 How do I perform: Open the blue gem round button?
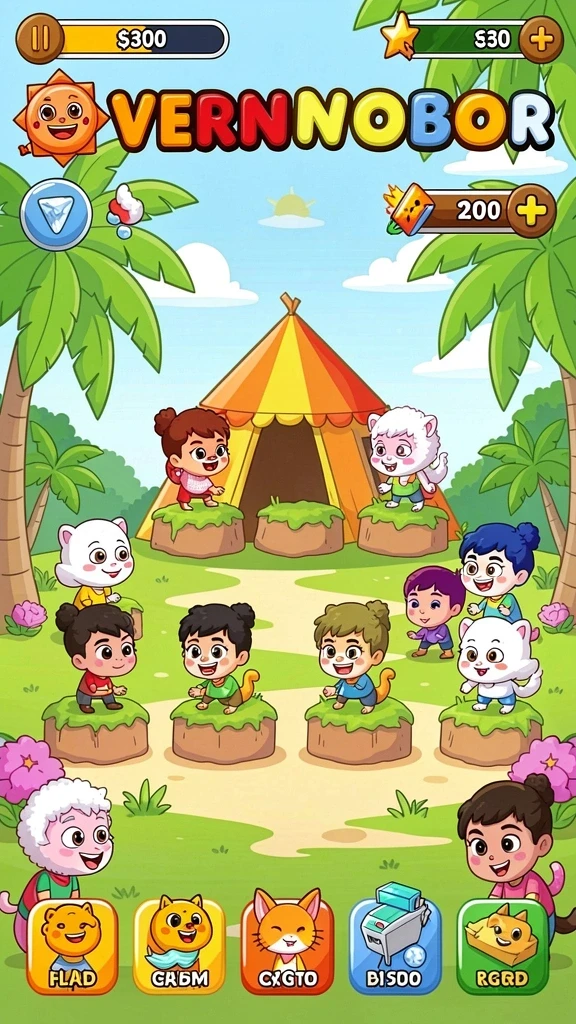point(56,215)
